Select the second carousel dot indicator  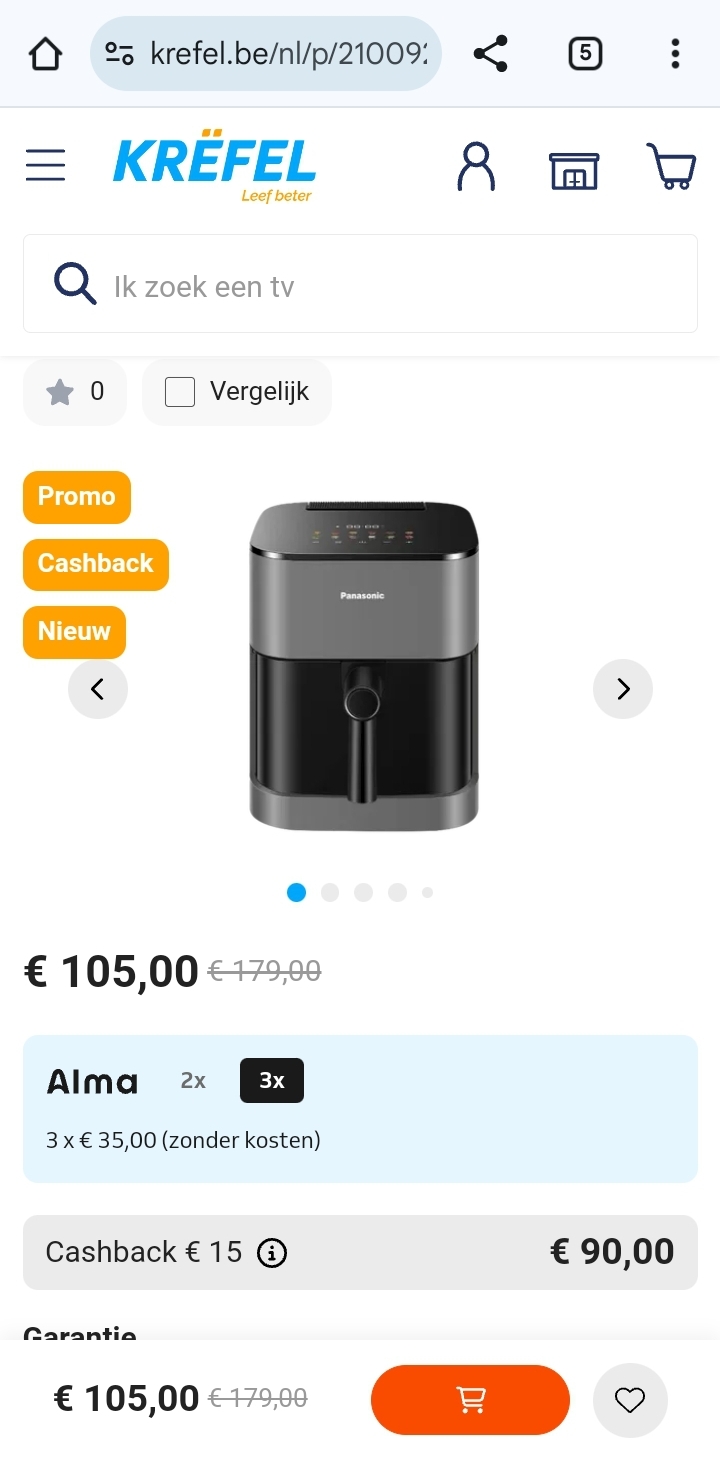330,892
